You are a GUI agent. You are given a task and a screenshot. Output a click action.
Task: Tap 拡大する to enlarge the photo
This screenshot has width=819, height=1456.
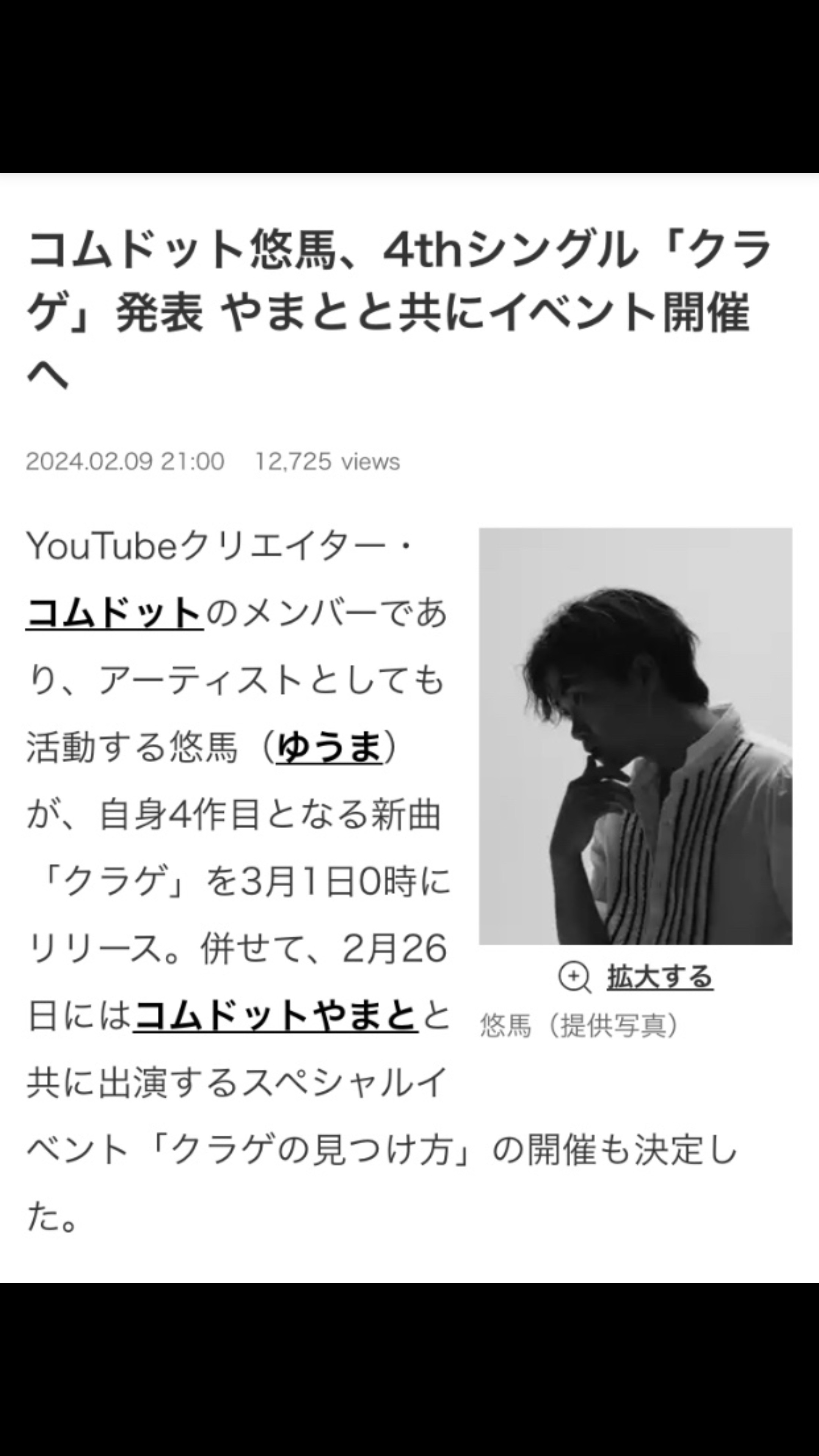pos(659,977)
